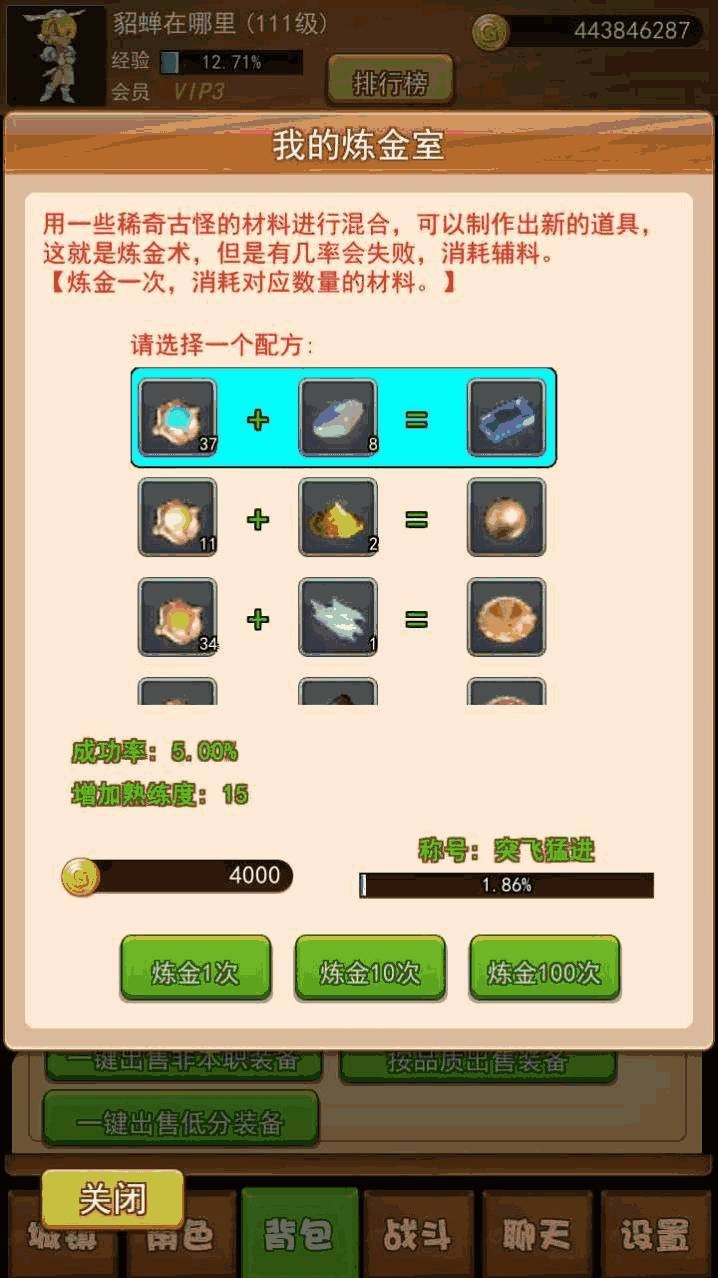
Task: Select the highlighted blue ingot recipe
Action: (343, 417)
